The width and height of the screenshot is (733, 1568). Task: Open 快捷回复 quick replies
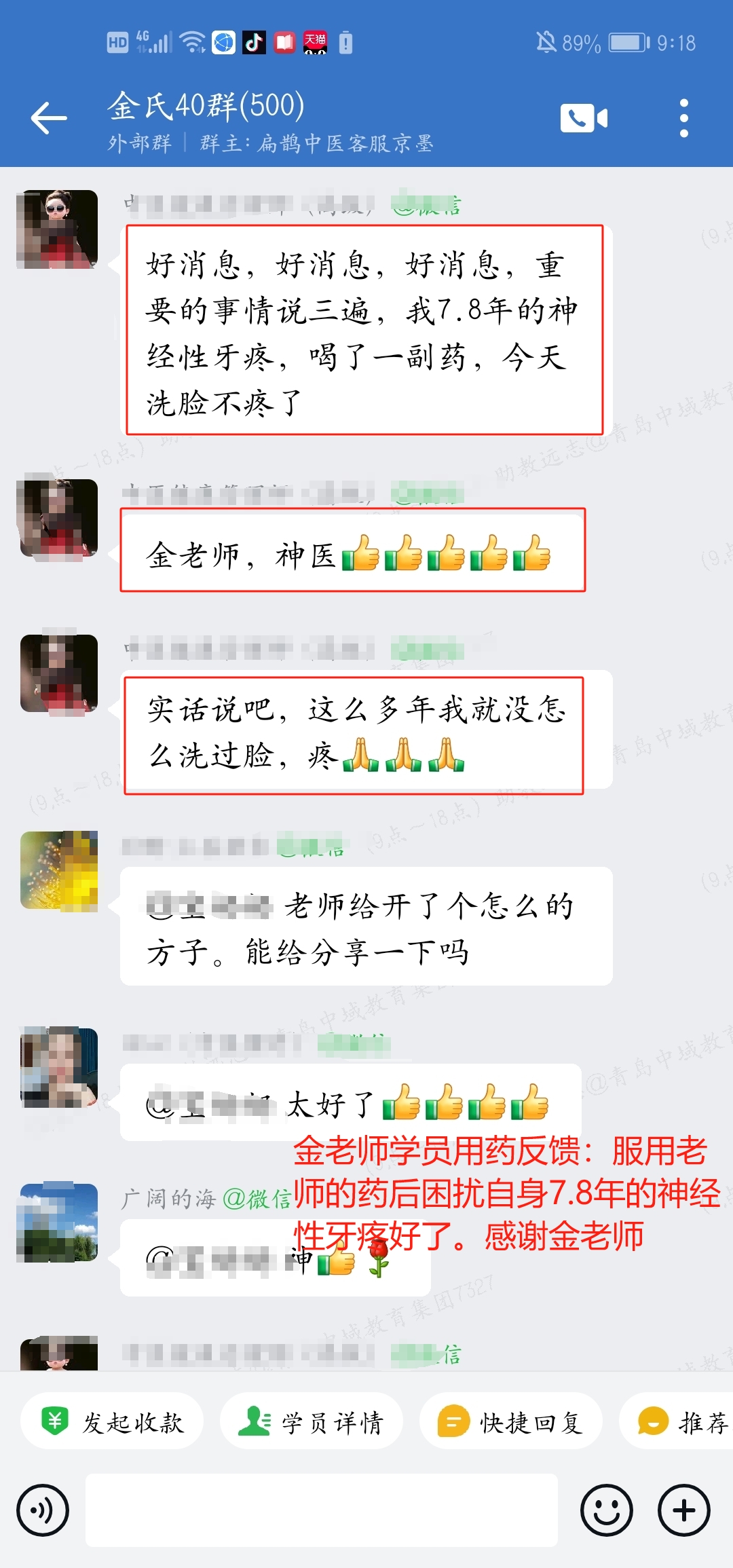pyautogui.click(x=510, y=1422)
